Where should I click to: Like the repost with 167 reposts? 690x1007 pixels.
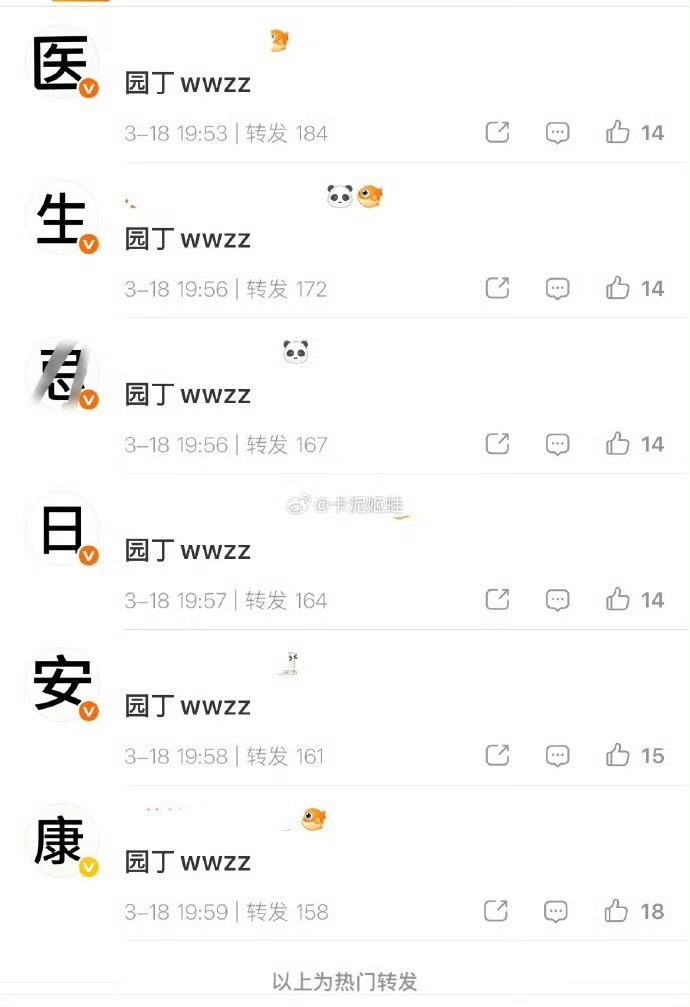pyautogui.click(x=618, y=444)
